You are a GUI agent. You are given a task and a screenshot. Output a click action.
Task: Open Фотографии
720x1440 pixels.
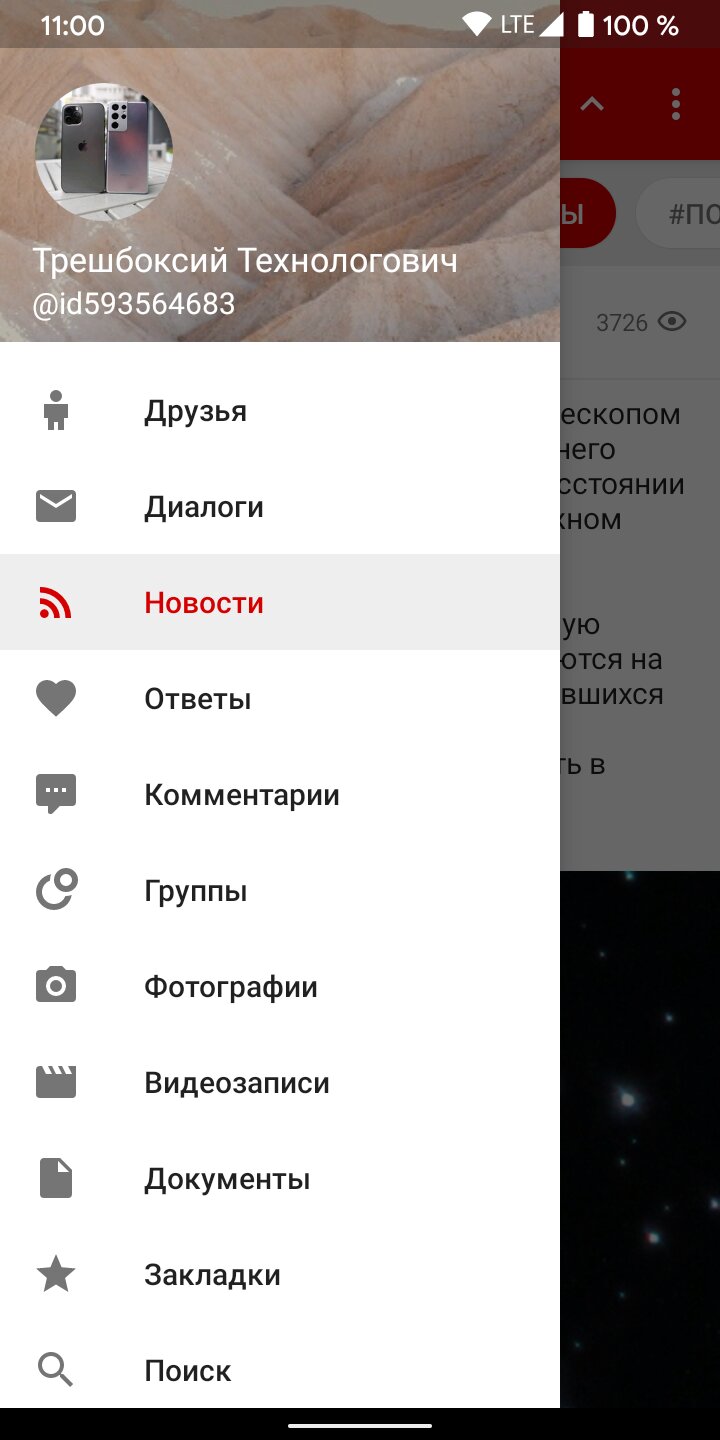coord(280,987)
